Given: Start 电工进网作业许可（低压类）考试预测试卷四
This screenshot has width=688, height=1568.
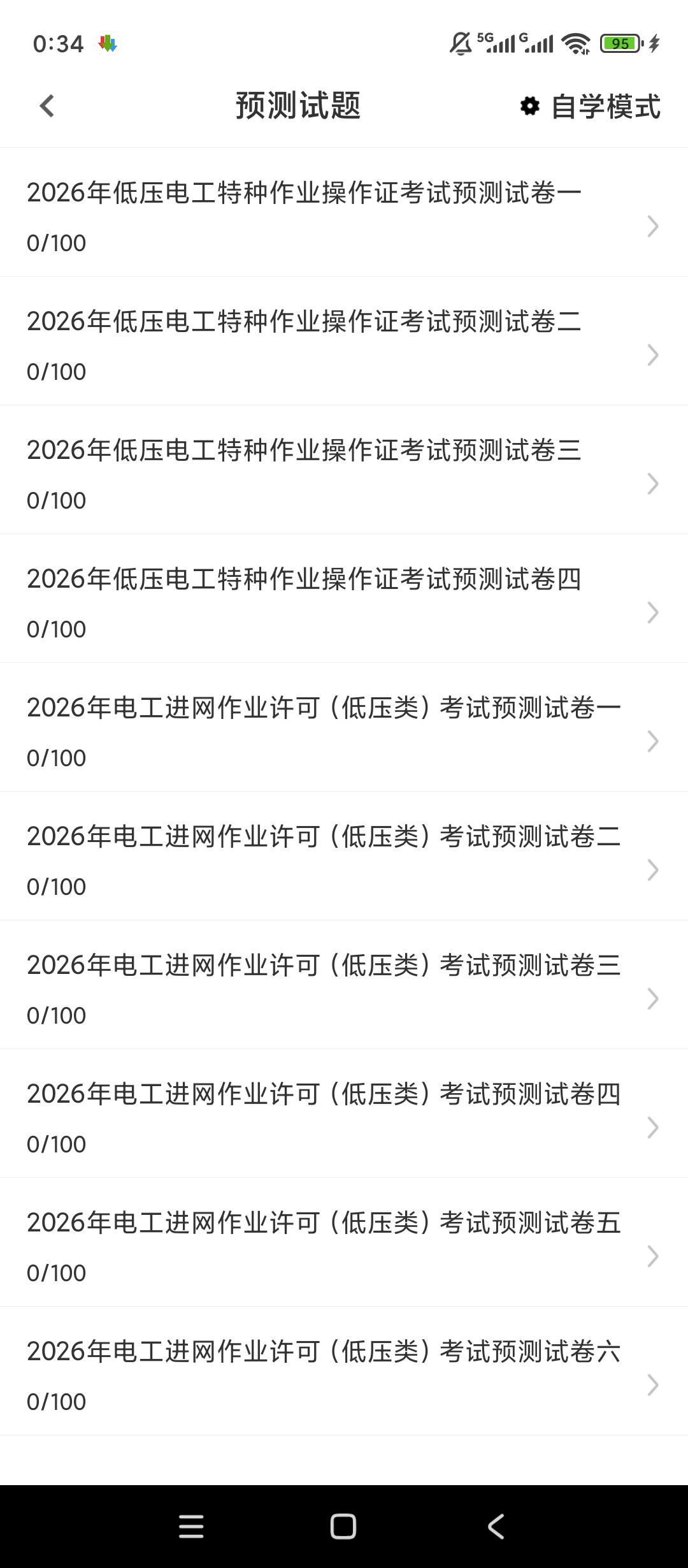Looking at the screenshot, I should pyautogui.click(x=344, y=1114).
